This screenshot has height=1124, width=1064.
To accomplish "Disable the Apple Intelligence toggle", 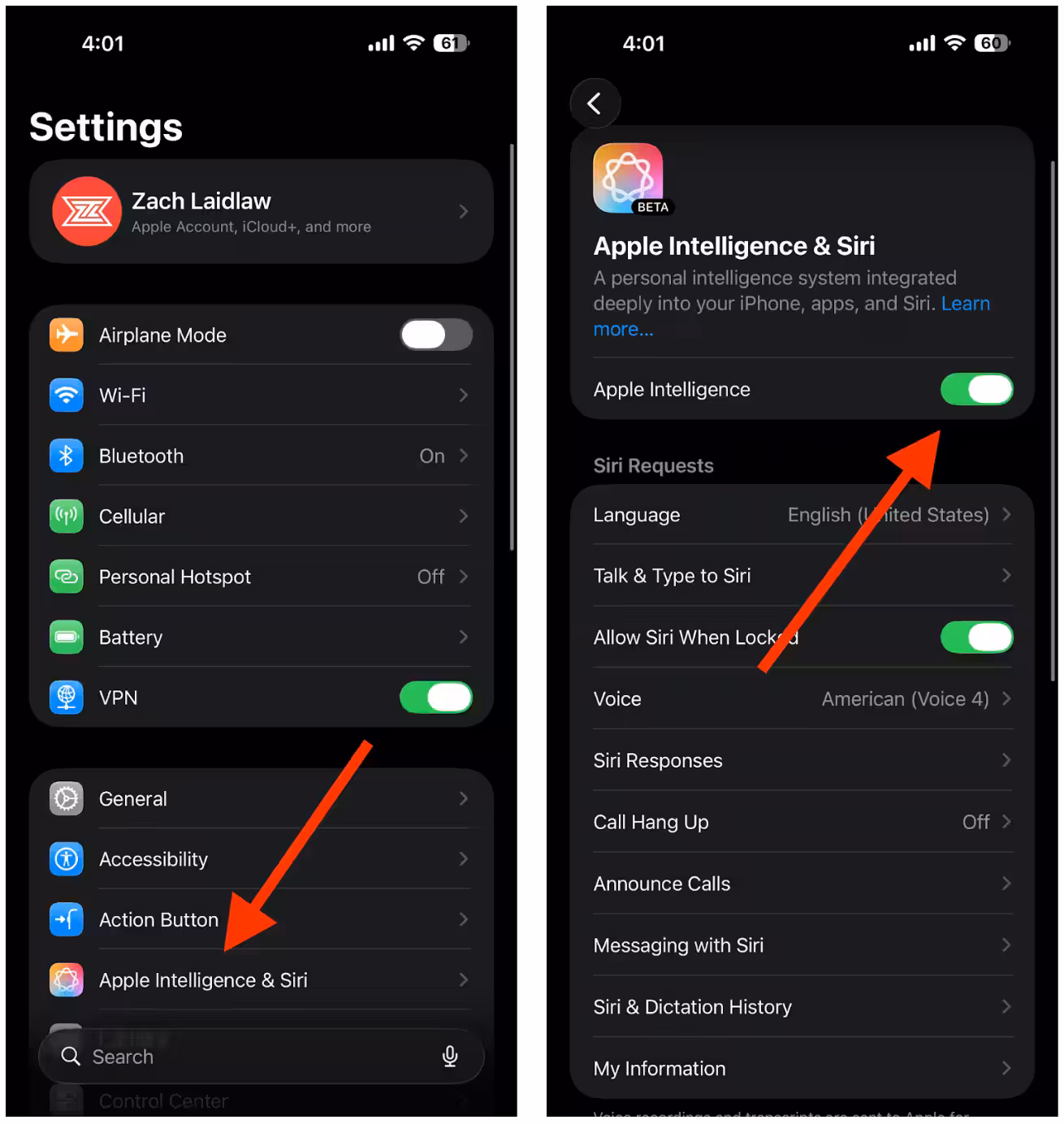I will coord(976,389).
